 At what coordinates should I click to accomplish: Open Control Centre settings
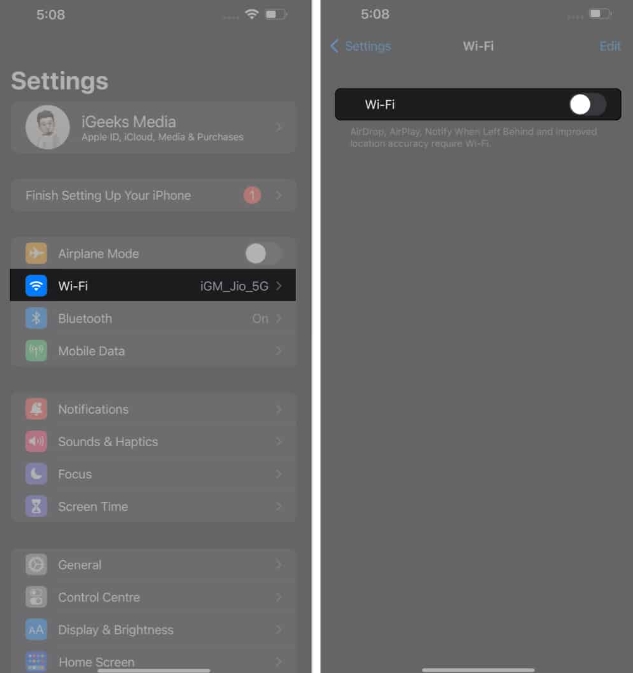[x=153, y=597]
